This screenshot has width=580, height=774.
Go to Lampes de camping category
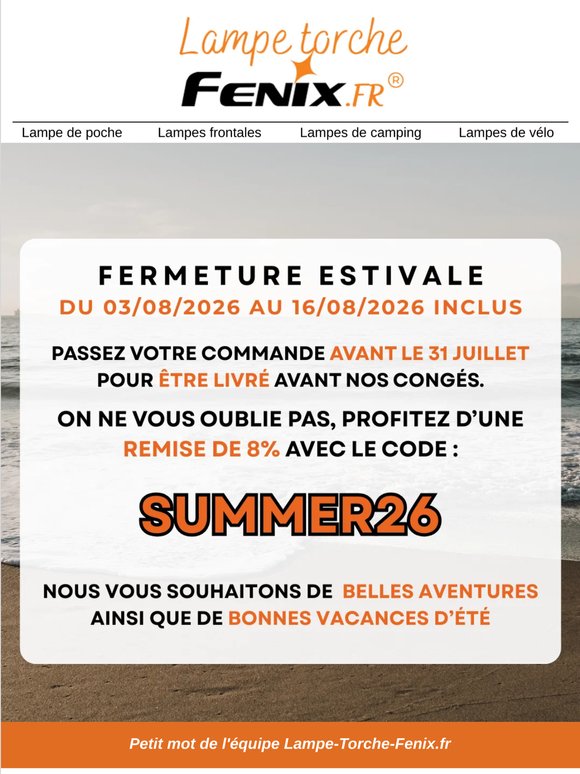[360, 133]
